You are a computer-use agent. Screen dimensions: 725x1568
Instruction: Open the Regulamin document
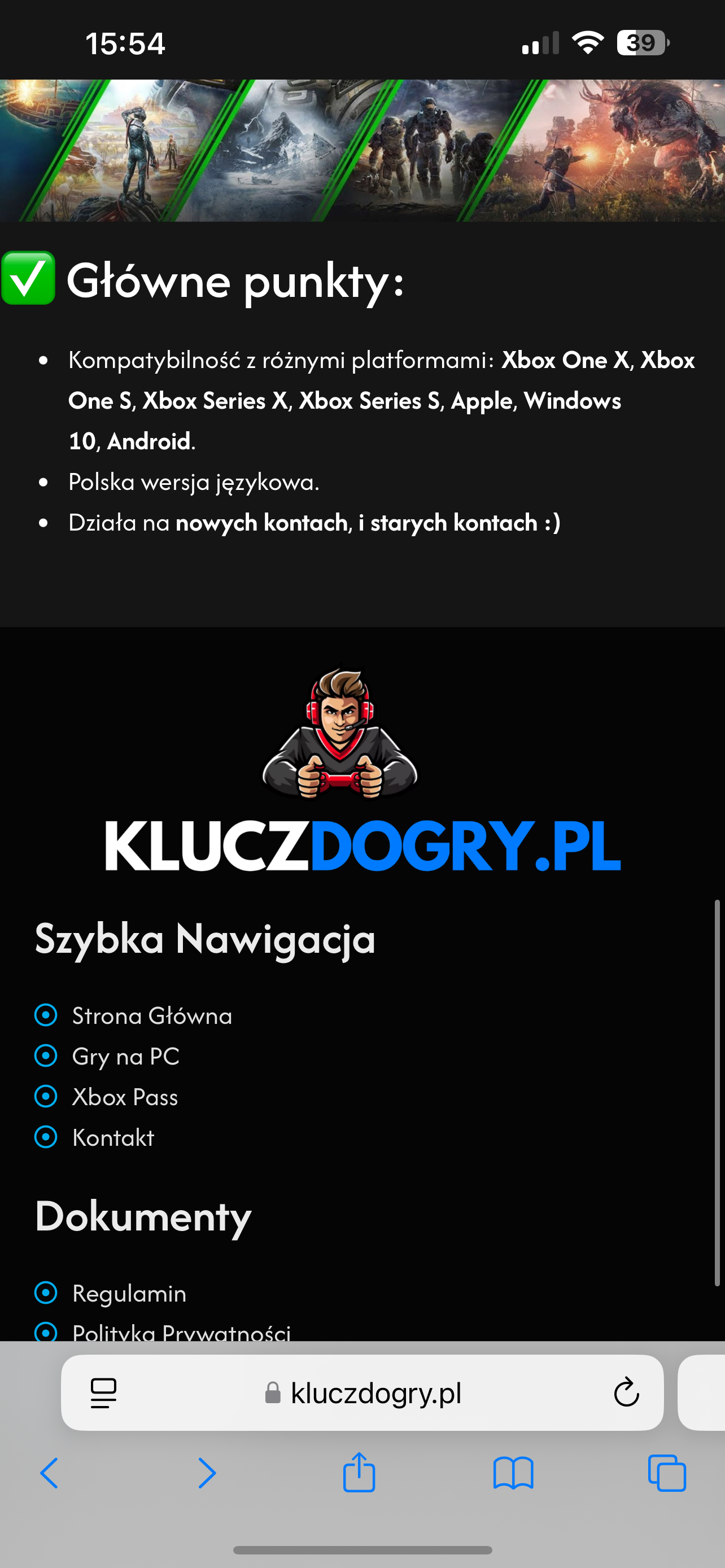click(x=129, y=1293)
